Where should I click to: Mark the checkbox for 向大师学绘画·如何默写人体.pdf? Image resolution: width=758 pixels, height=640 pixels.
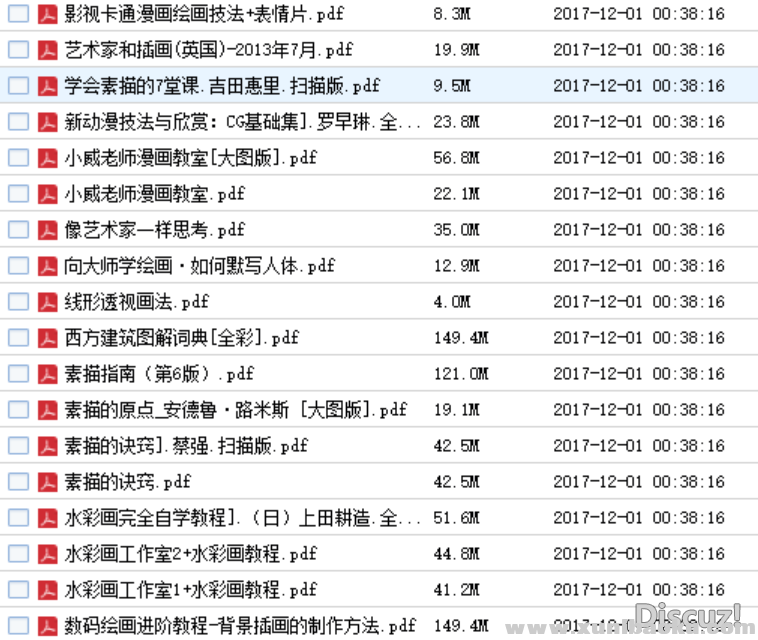(18, 266)
